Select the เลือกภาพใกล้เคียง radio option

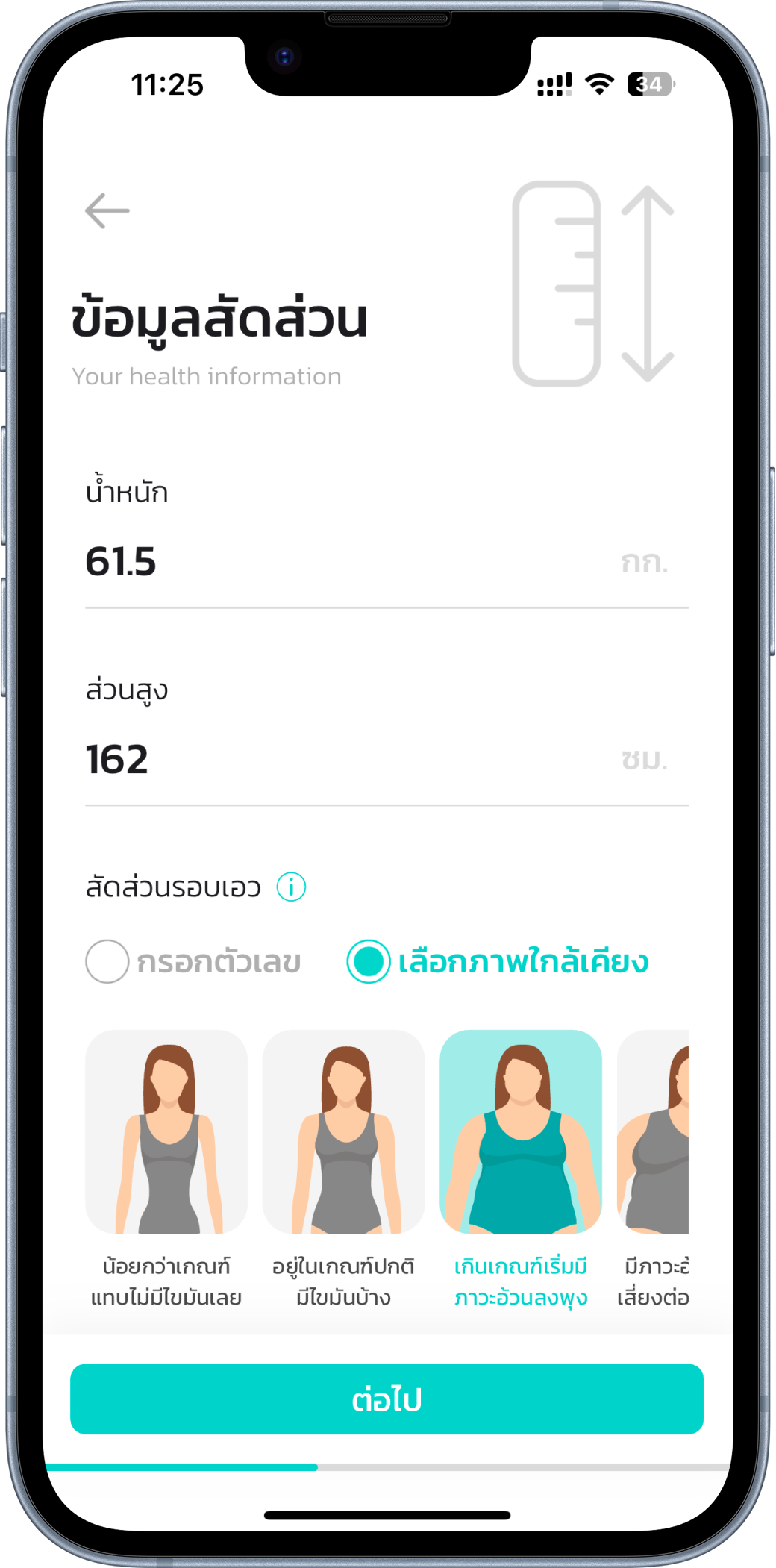[369, 961]
